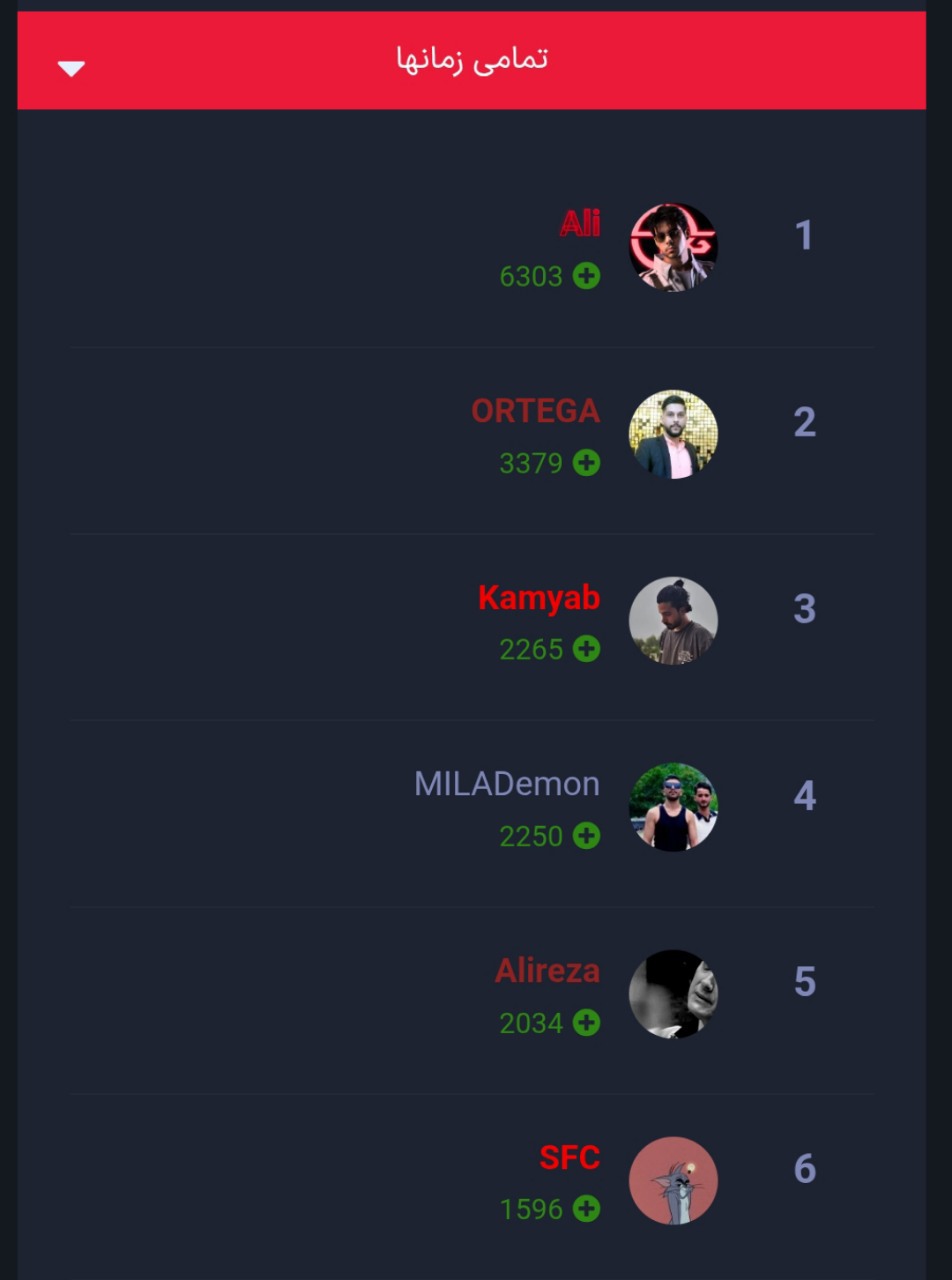View Kamyab's profile row

point(539,599)
